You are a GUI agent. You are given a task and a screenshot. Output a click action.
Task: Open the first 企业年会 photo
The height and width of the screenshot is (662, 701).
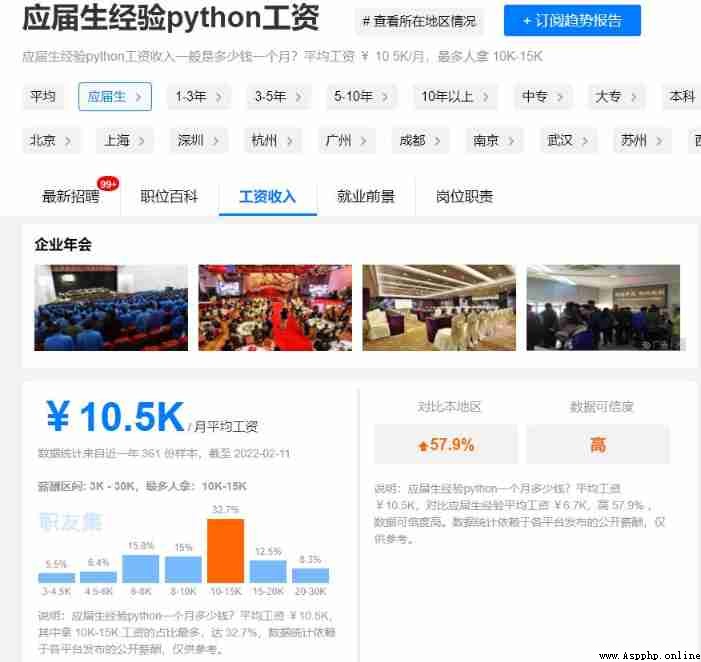coord(111,307)
